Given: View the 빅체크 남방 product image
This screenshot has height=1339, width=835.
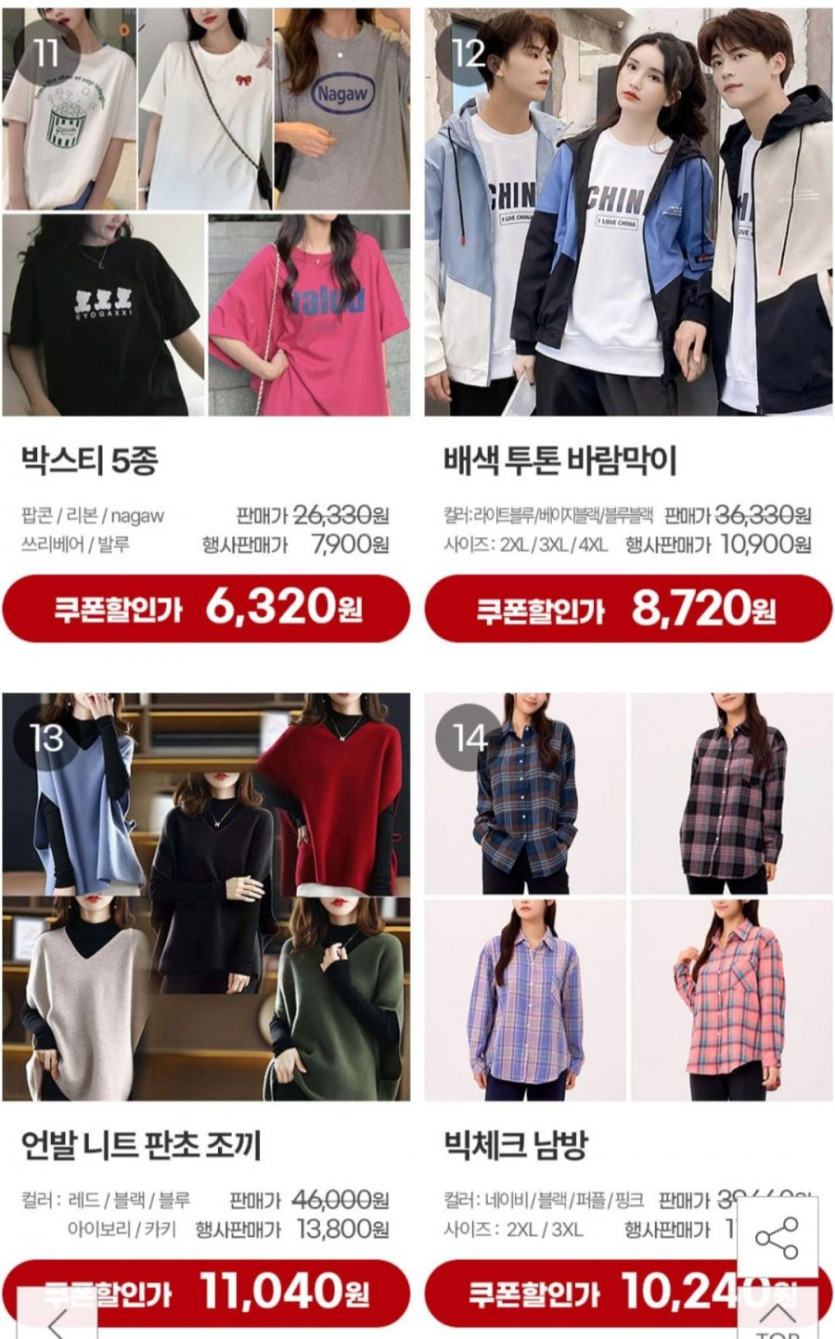Looking at the screenshot, I should (x=628, y=897).
